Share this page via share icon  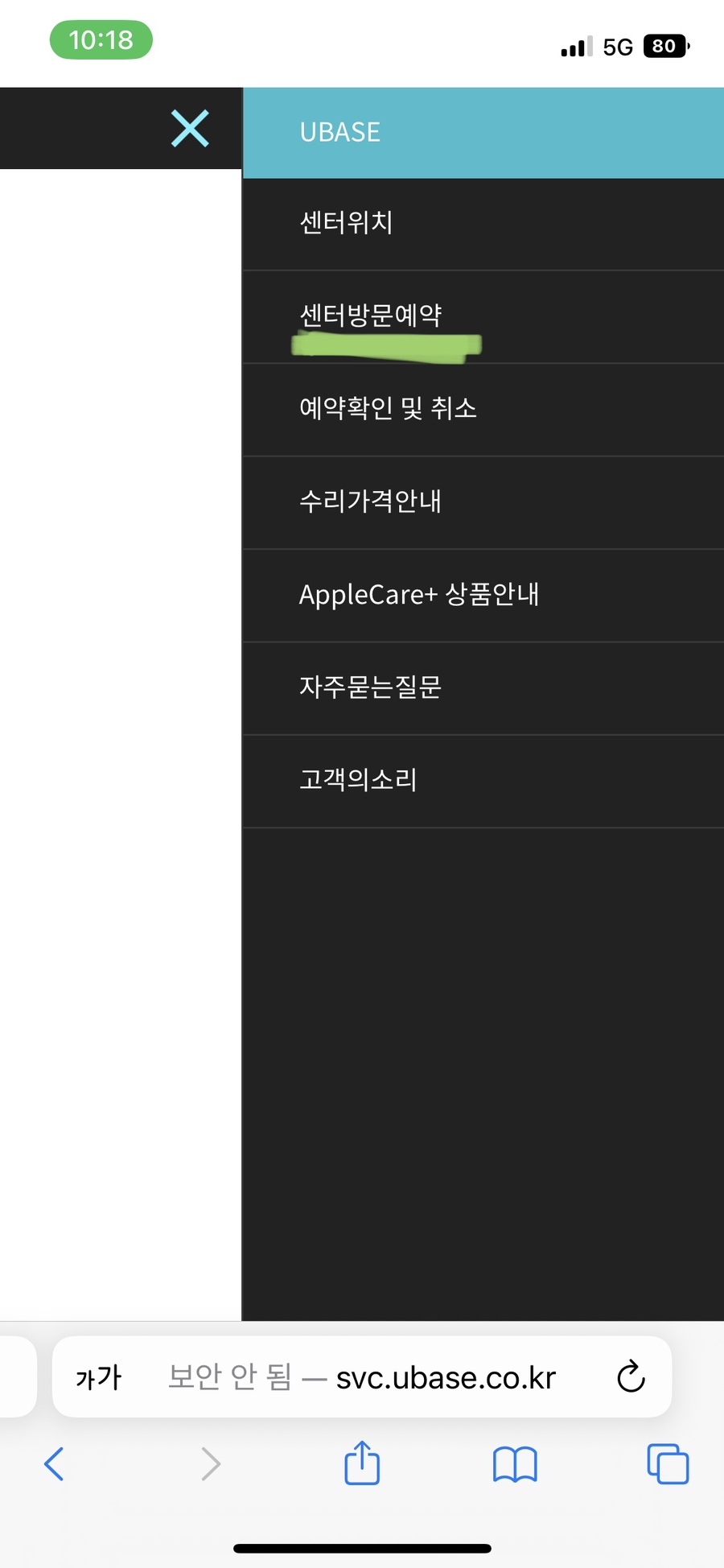[362, 1463]
